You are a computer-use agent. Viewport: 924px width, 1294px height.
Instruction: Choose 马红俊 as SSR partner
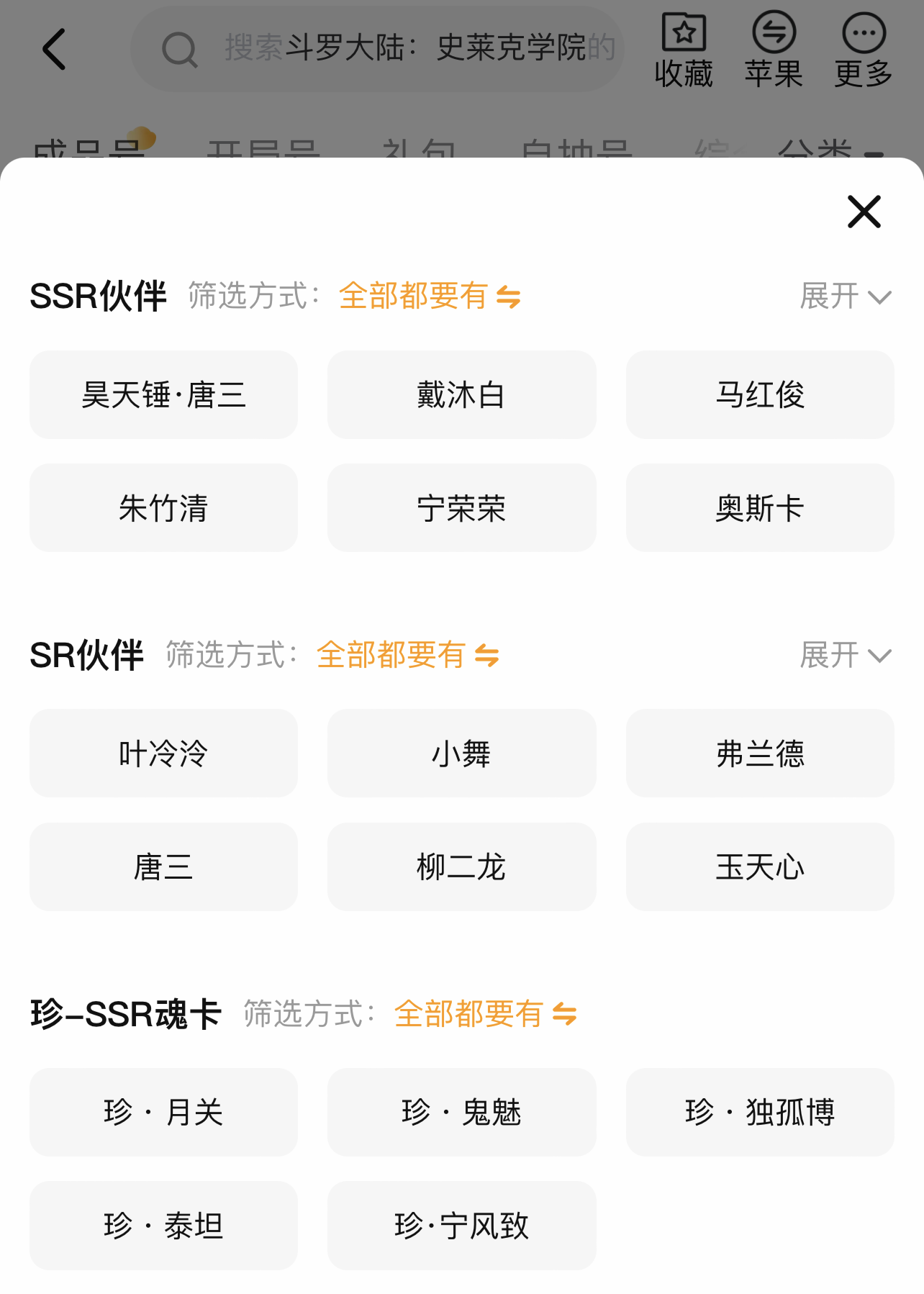pyautogui.click(x=760, y=395)
